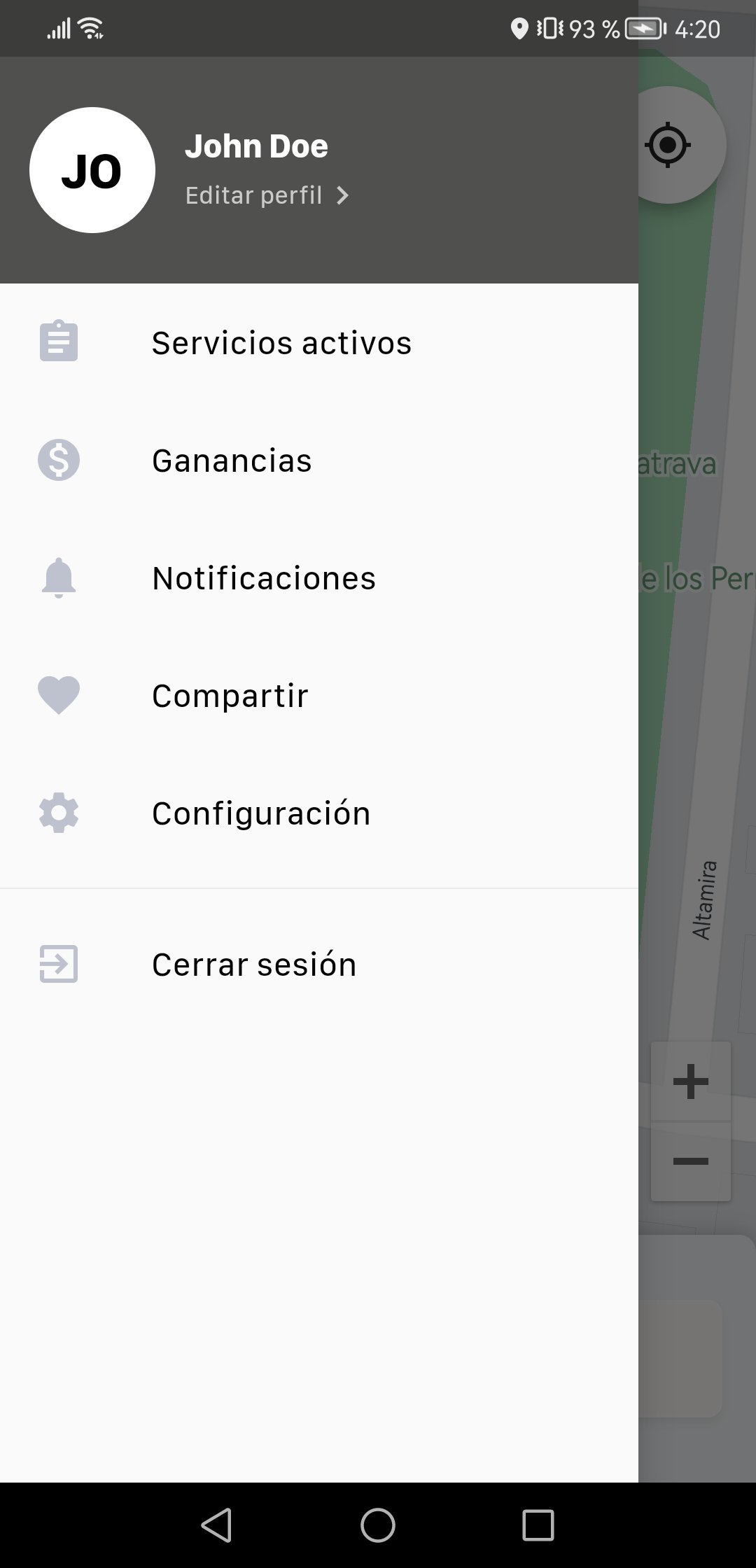Zoom in on the map

[691, 1081]
